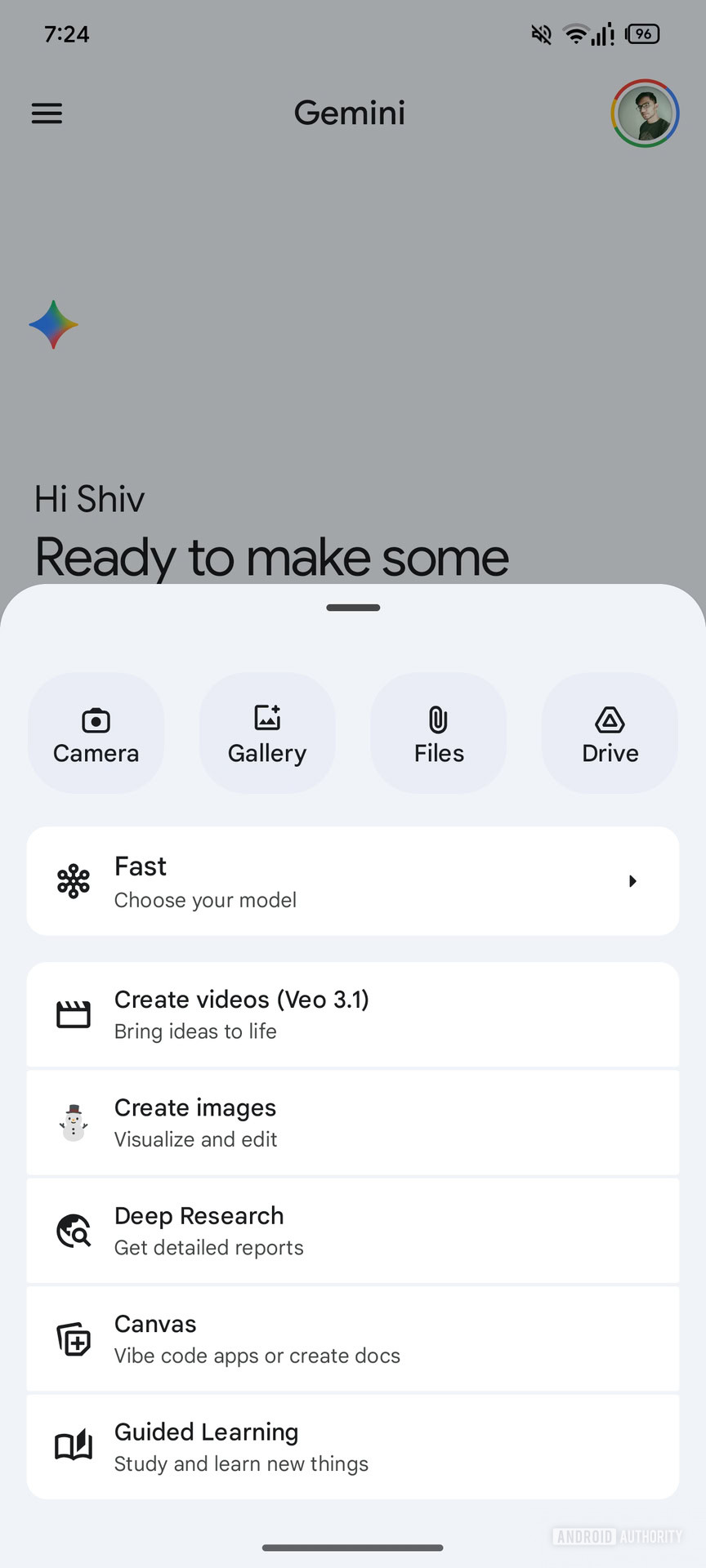The width and height of the screenshot is (706, 1568).
Task: Attach a document via Files
Action: [439, 733]
